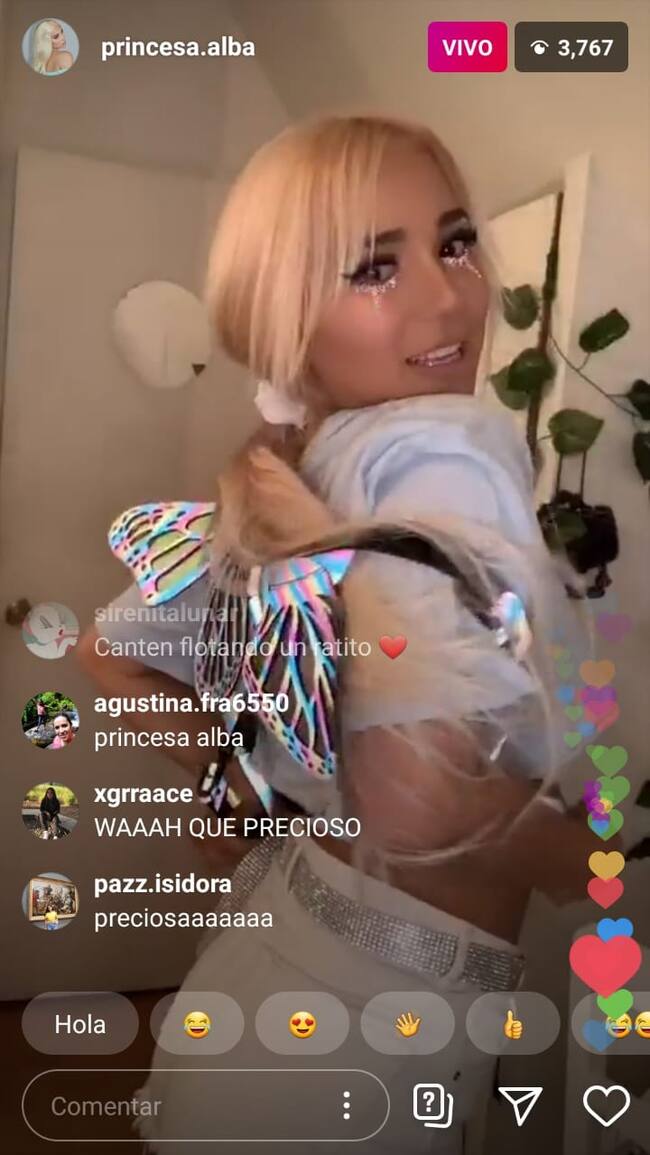Tap the princesa.alba username
Screen dimensions: 650x1155
tap(177, 47)
